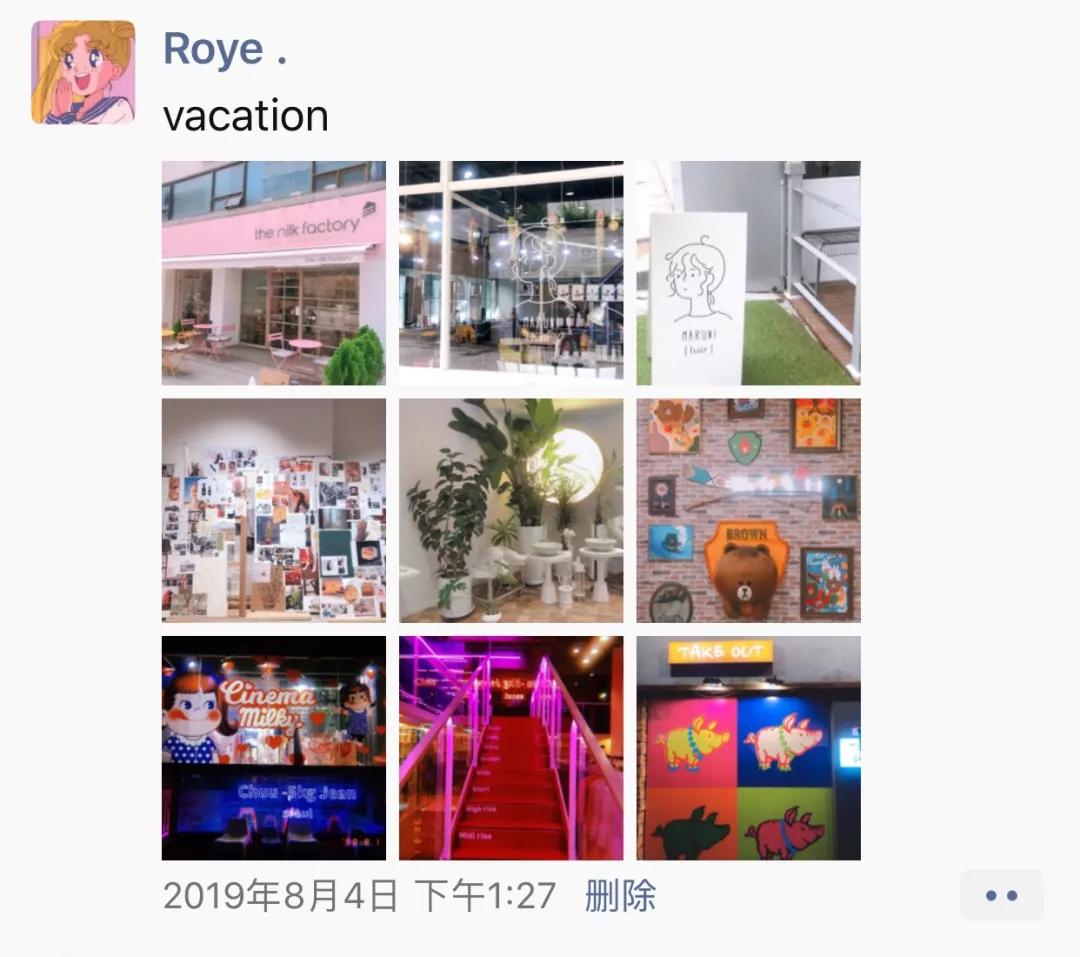Open the Roye . username link
1080x957 pixels.
coord(225,48)
